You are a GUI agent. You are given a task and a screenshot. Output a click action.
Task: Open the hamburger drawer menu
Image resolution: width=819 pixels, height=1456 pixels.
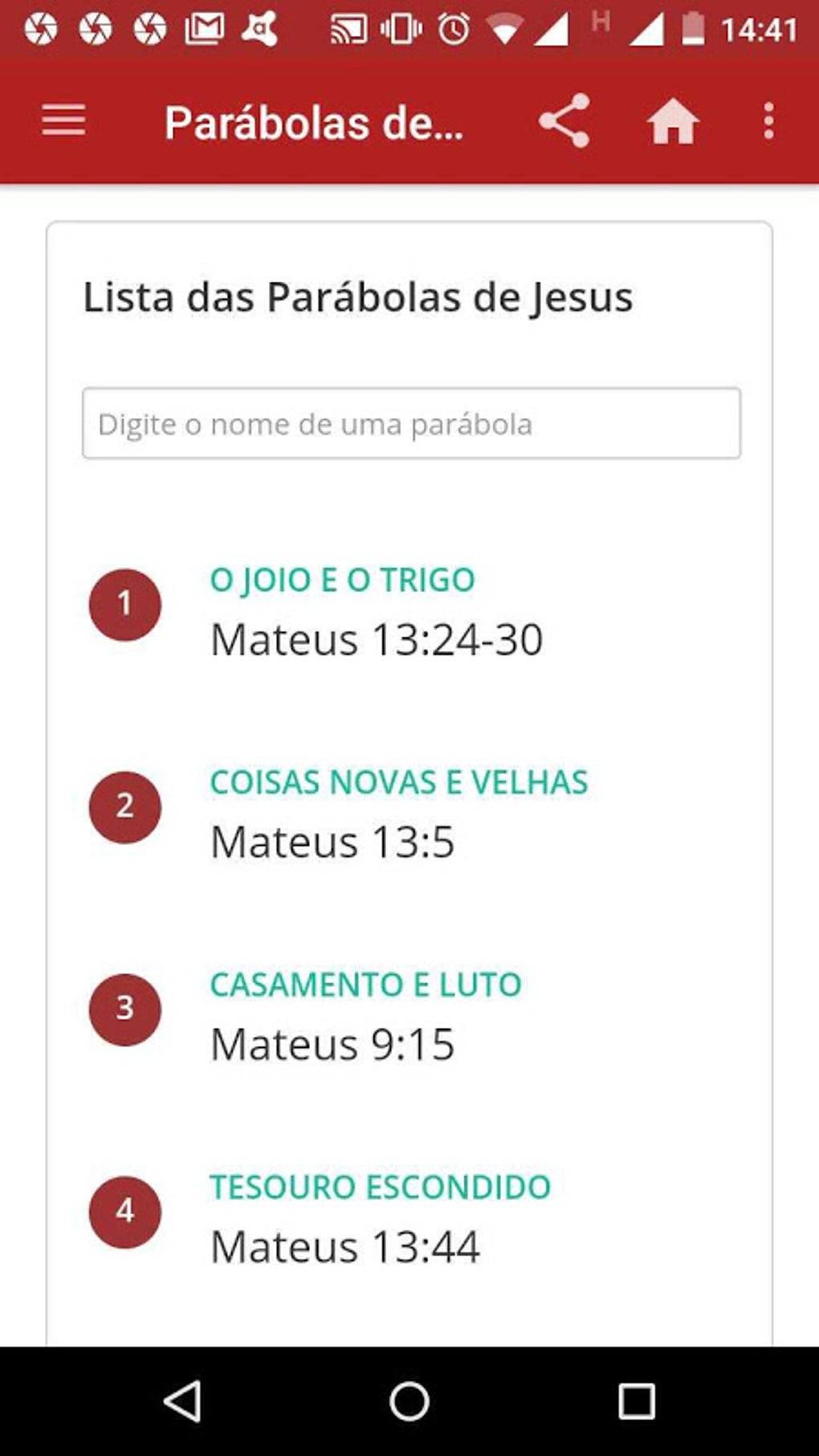click(x=63, y=121)
